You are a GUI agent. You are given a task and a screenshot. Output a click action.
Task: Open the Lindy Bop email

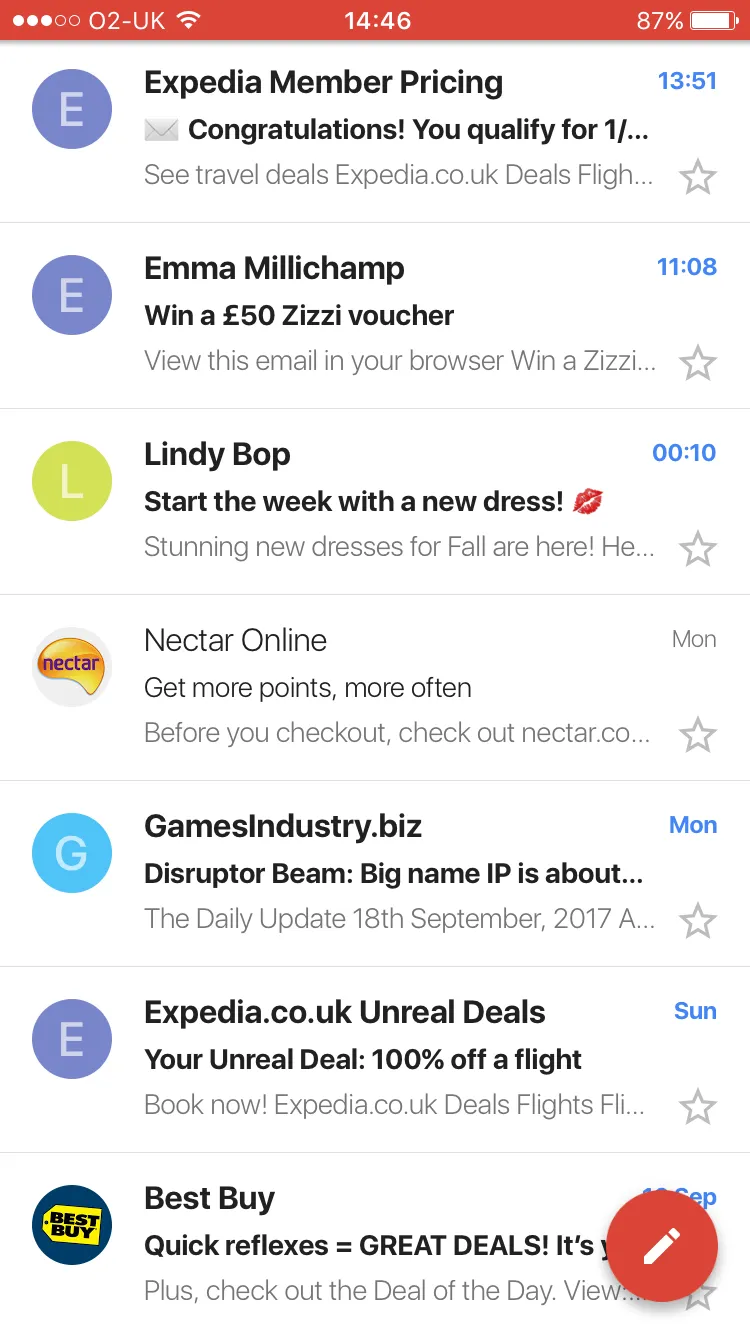pos(375,501)
